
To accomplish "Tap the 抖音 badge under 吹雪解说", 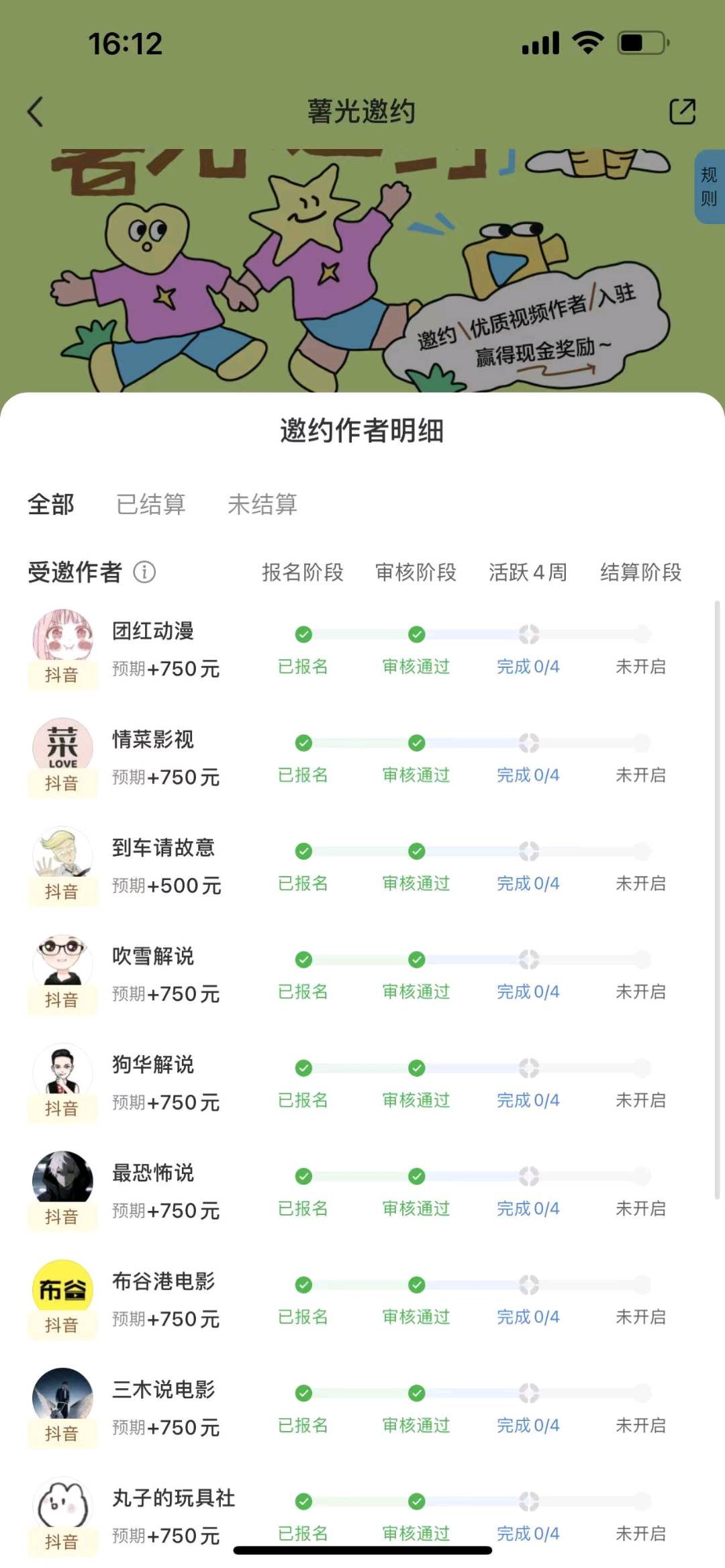I will point(62,1000).
